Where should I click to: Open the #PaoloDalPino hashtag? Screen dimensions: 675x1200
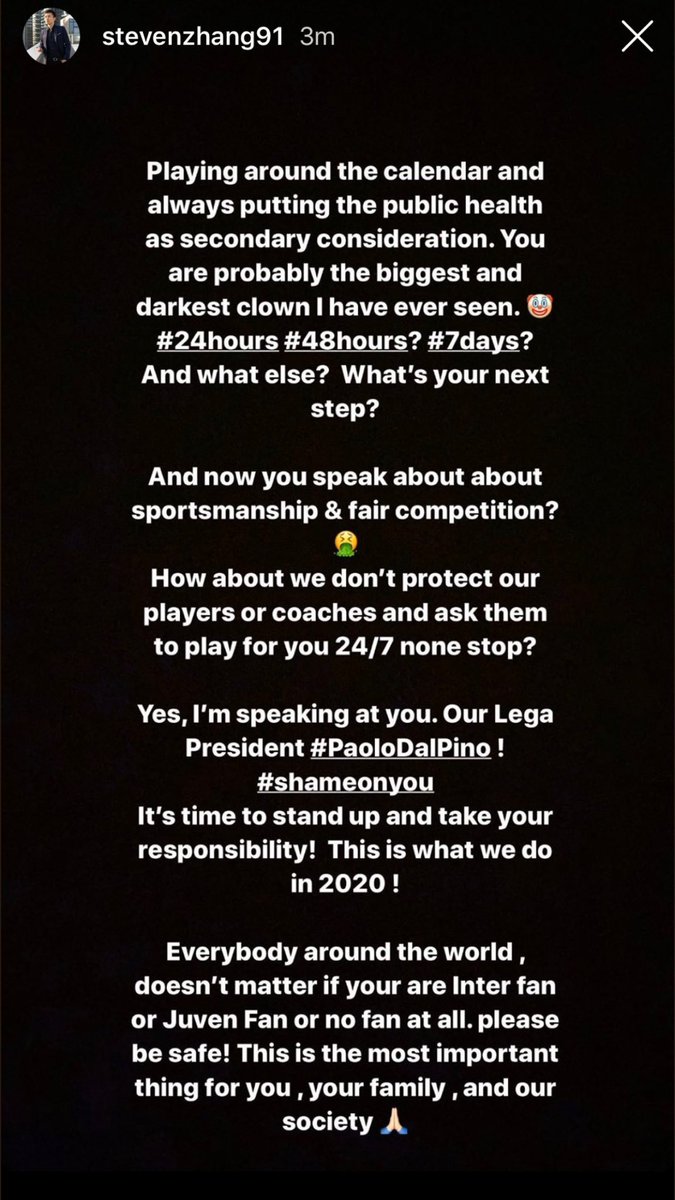coord(387,750)
